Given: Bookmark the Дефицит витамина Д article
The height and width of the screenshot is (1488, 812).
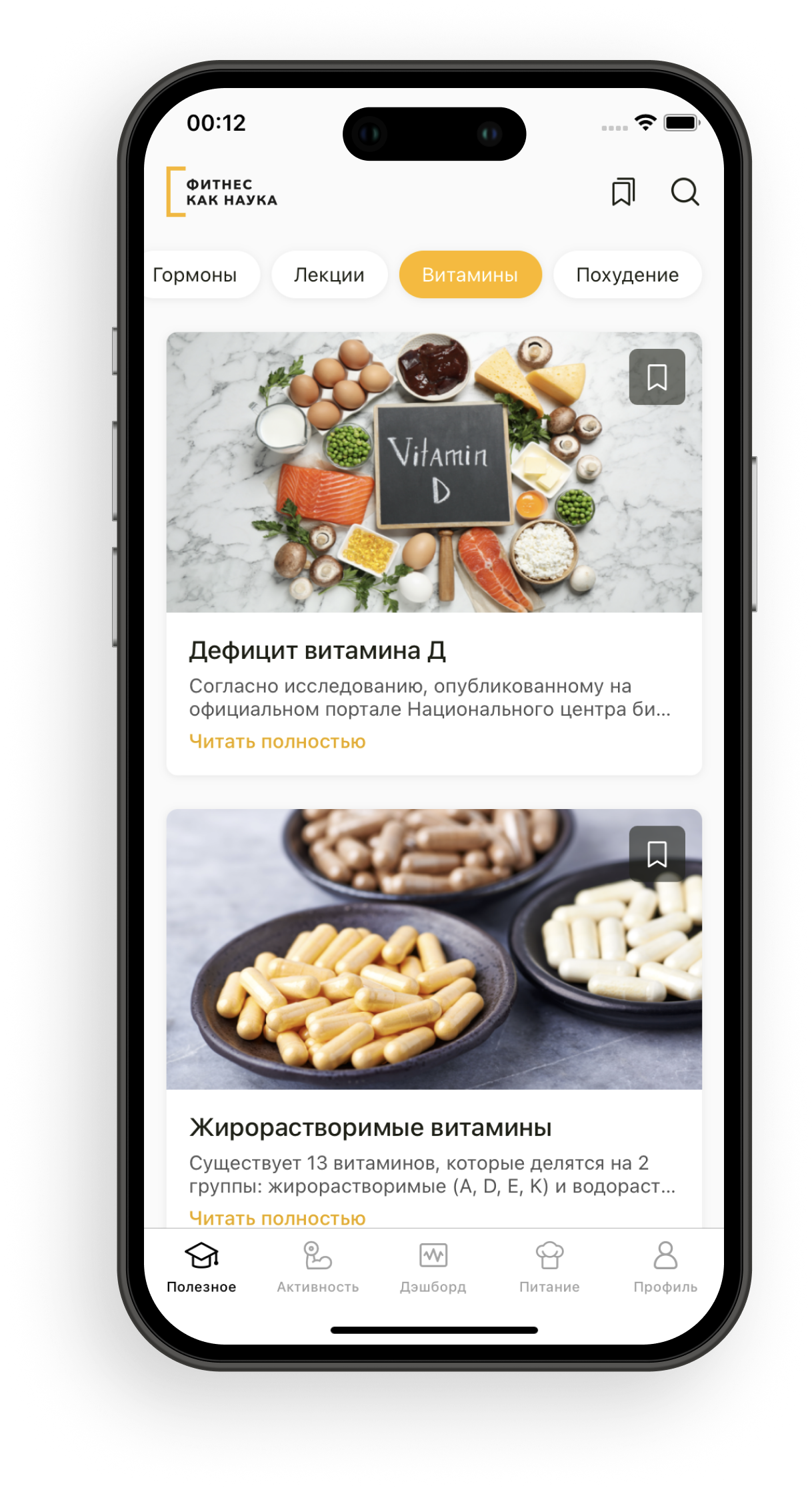Looking at the screenshot, I should 657,377.
